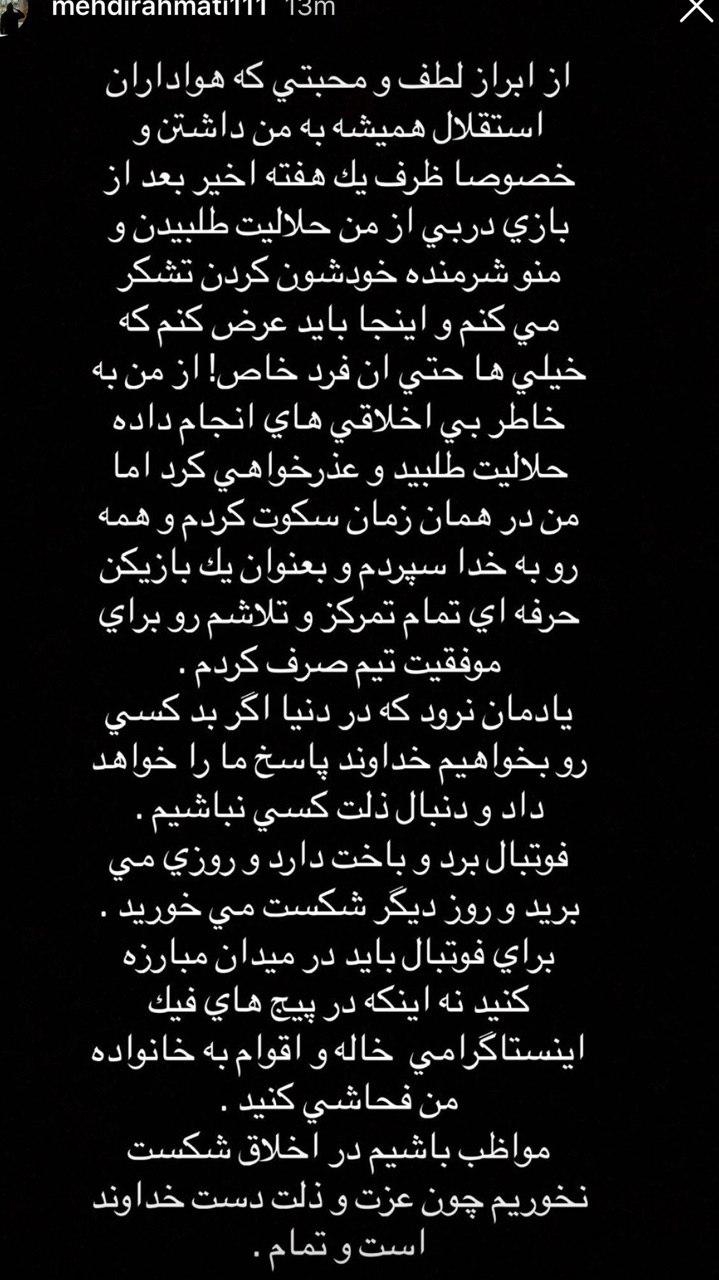Close the story viewer

(x=694, y=10)
